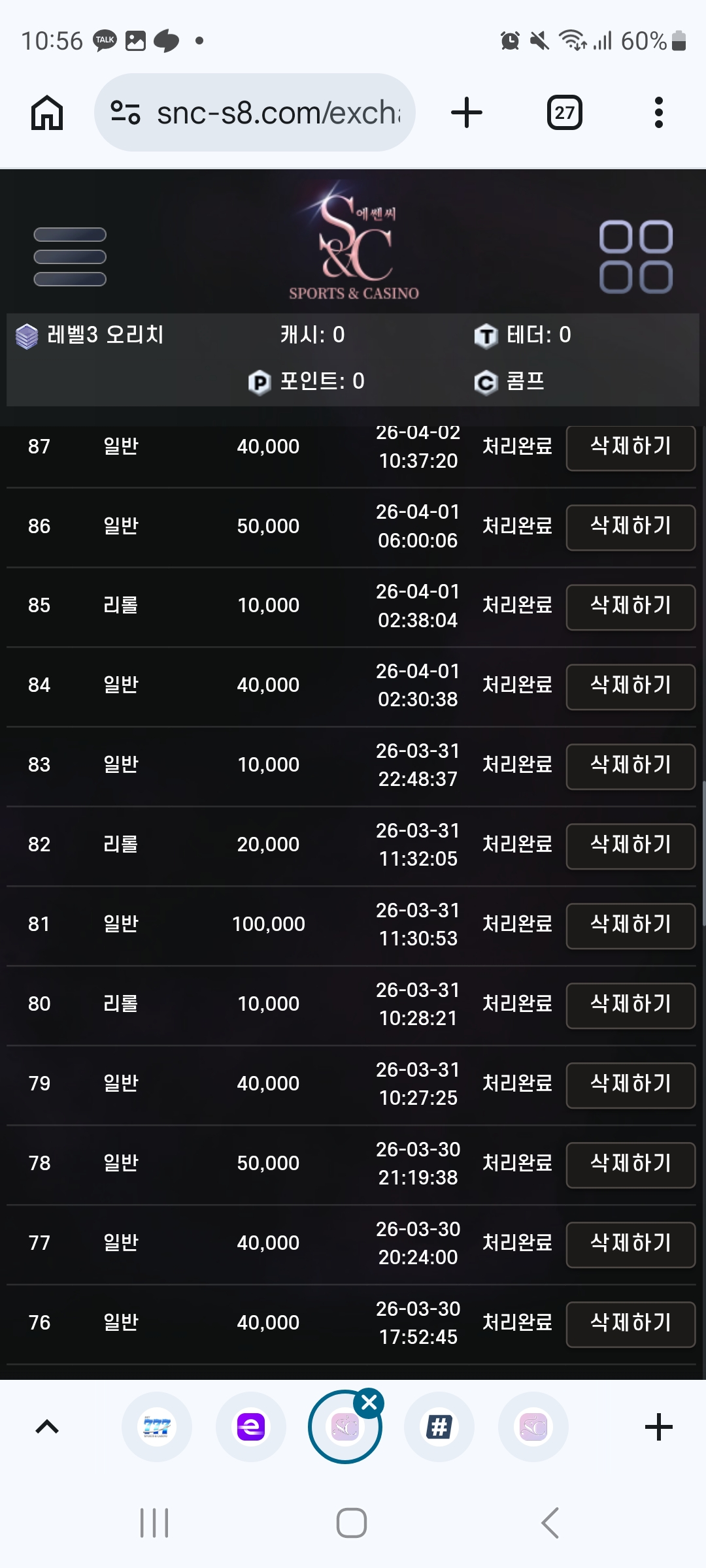This screenshot has width=706, height=1568.
Task: Remove entry 79 with 삭제하기
Action: [x=630, y=1085]
